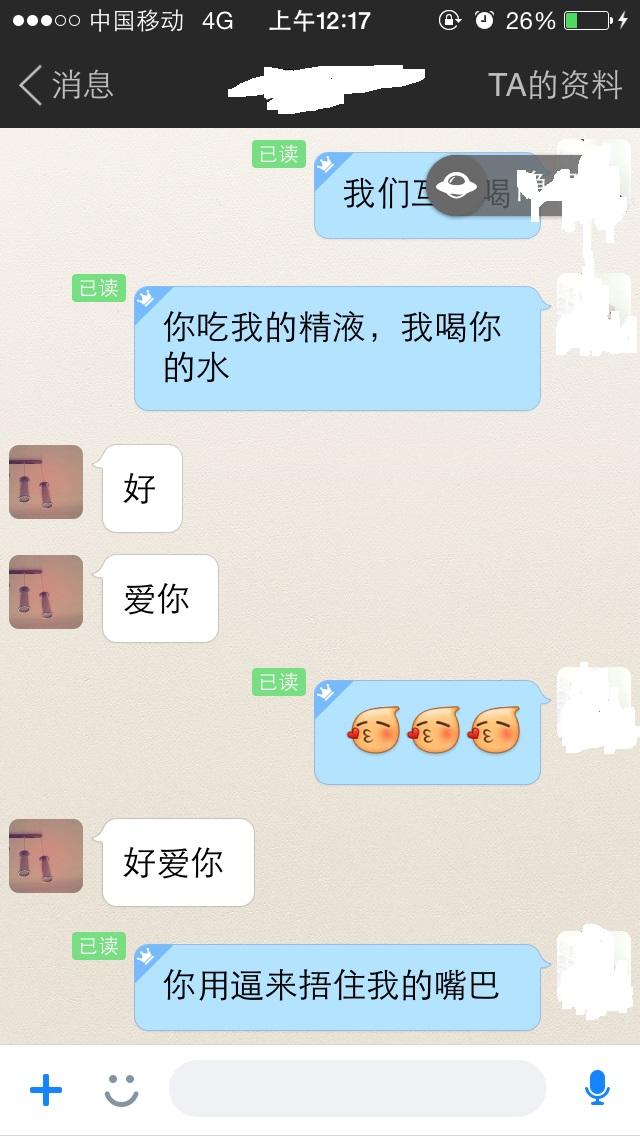Start voice input with the microphone

pos(597,1088)
